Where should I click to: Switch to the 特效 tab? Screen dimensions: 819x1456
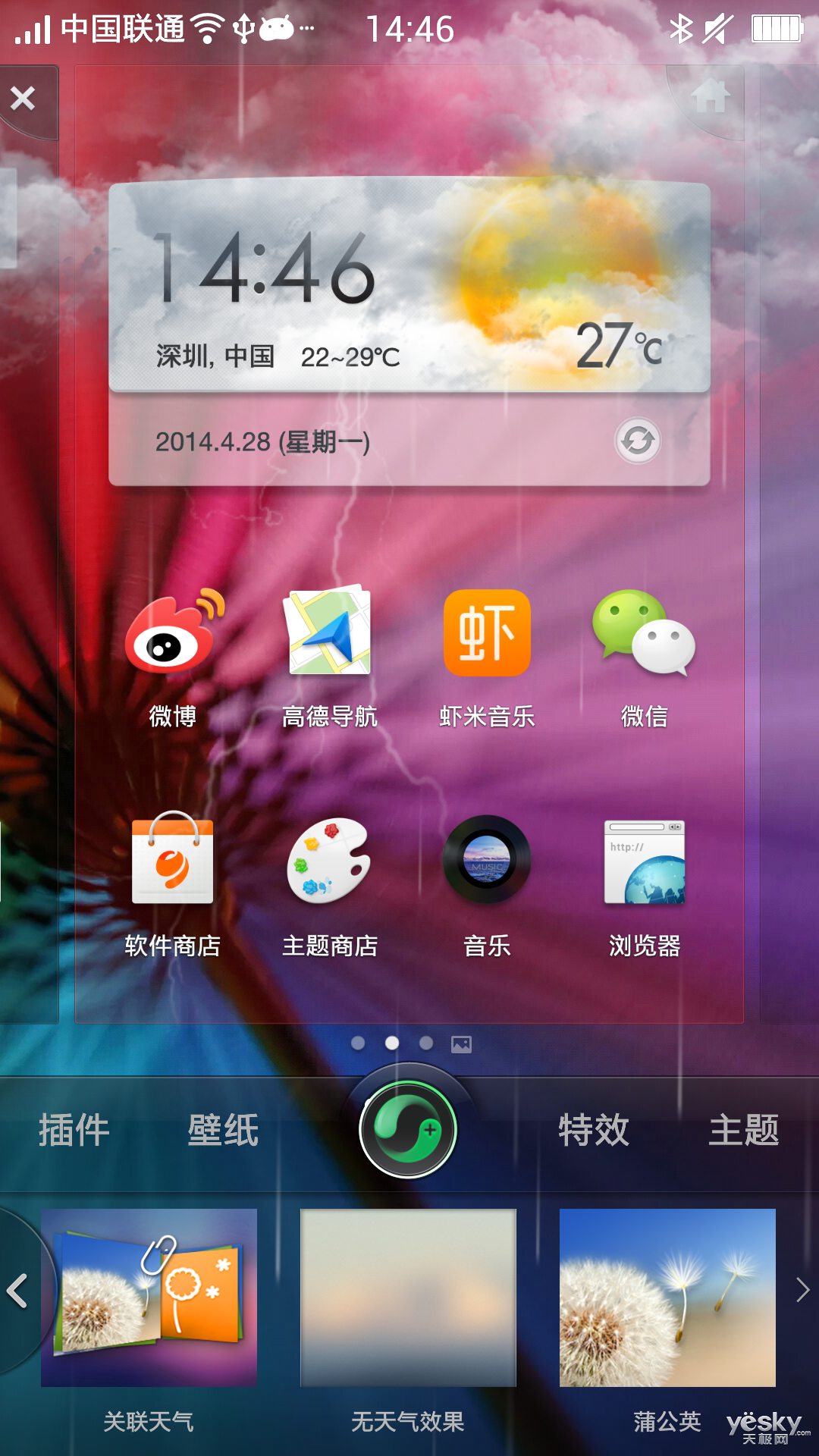tap(594, 1131)
